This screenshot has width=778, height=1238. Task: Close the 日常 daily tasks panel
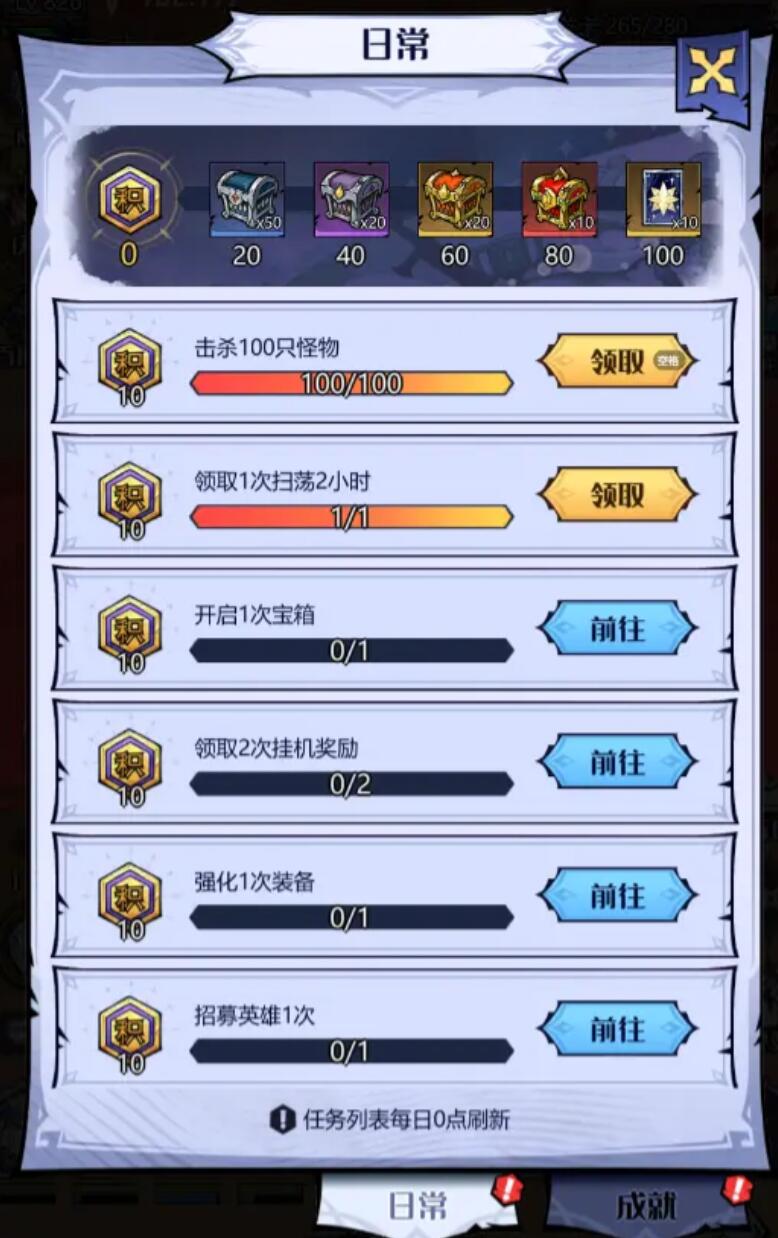pyautogui.click(x=712, y=72)
